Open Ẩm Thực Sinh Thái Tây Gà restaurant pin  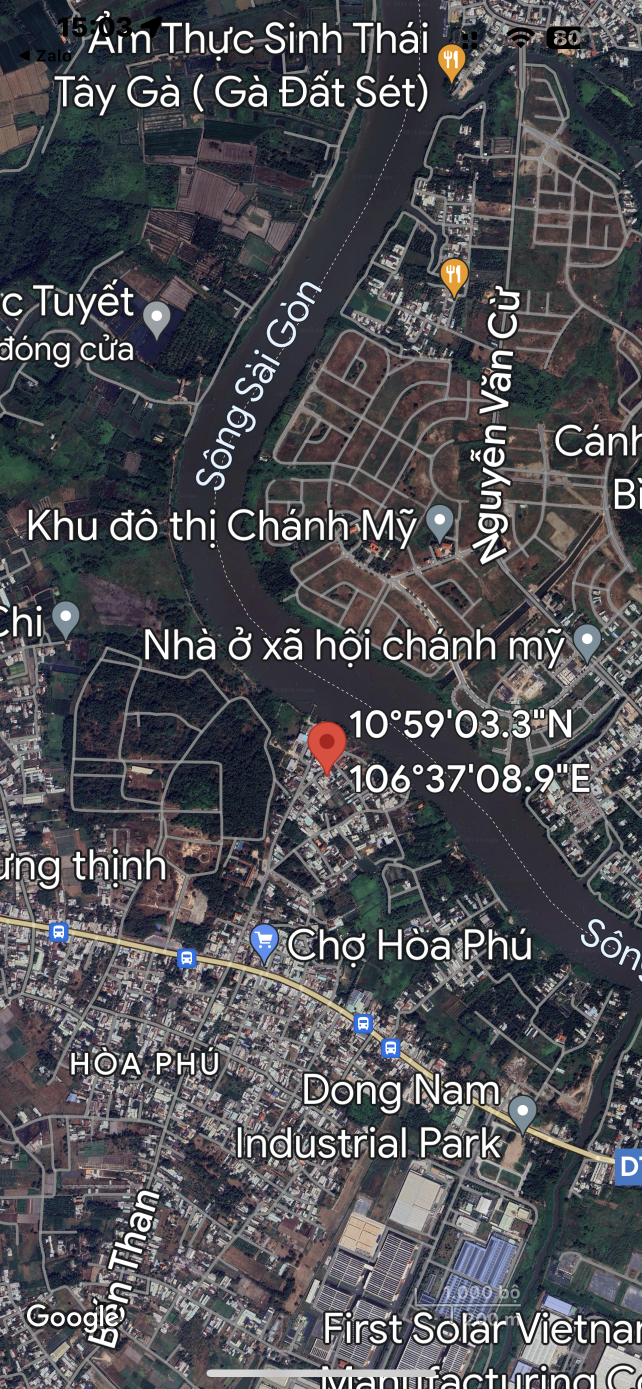(452, 62)
